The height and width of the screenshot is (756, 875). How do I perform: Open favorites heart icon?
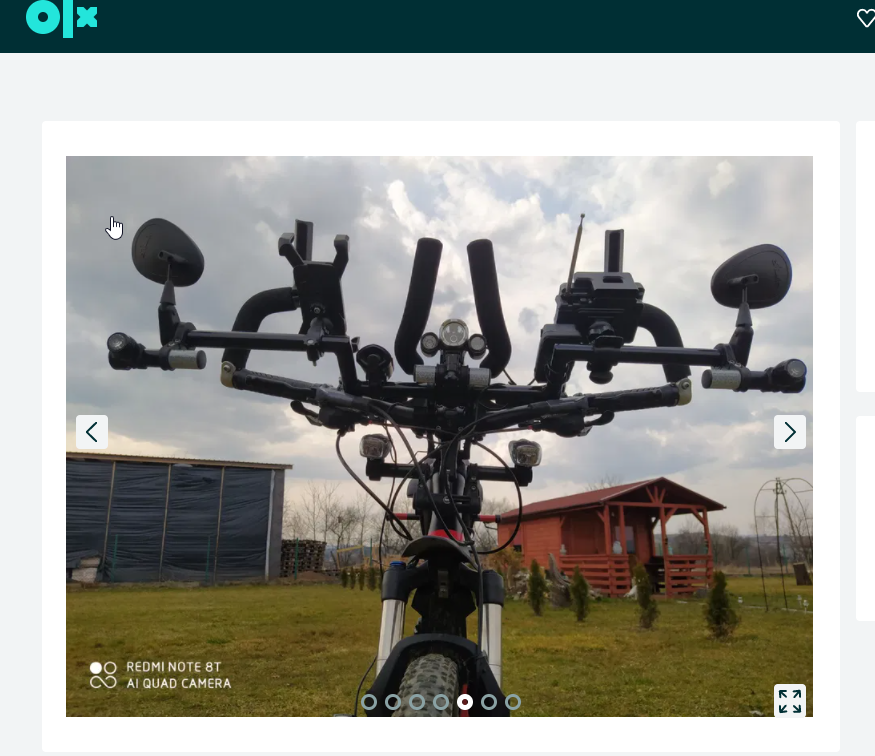[865, 18]
